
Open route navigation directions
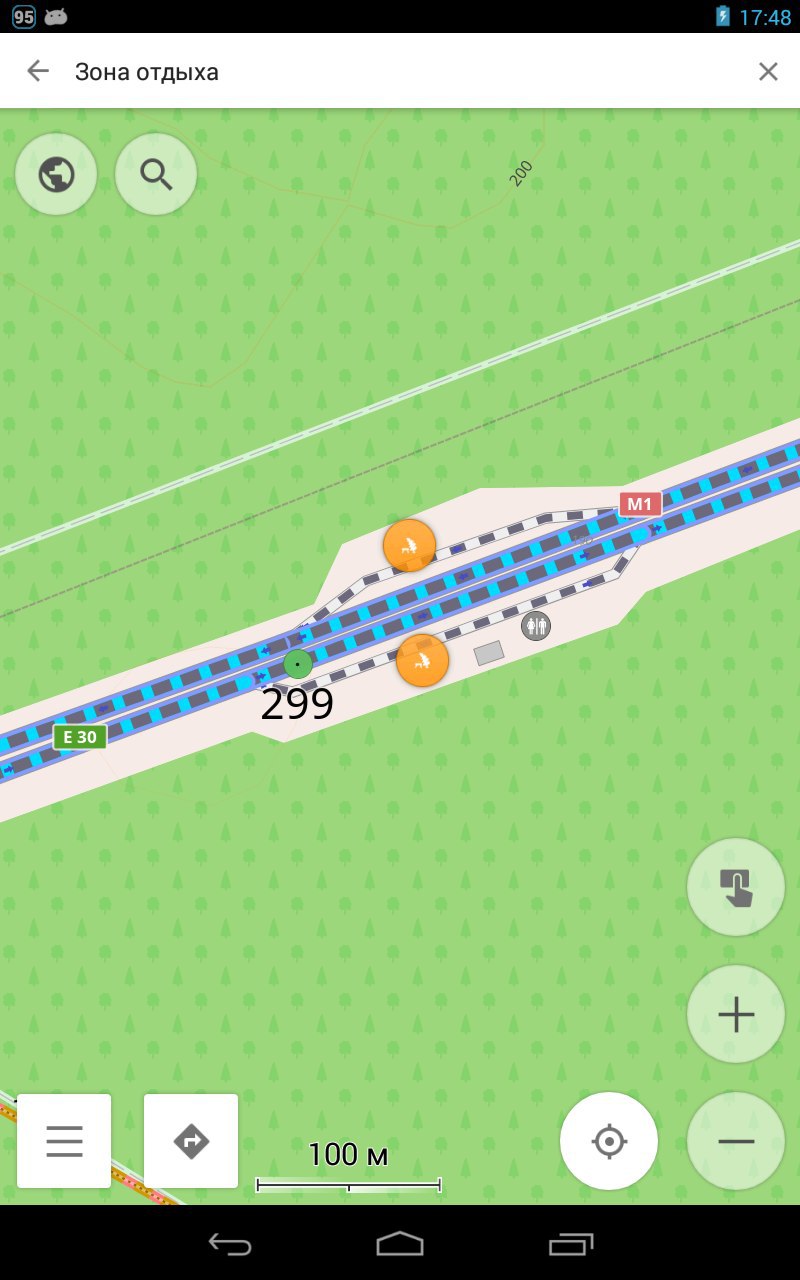[191, 1141]
